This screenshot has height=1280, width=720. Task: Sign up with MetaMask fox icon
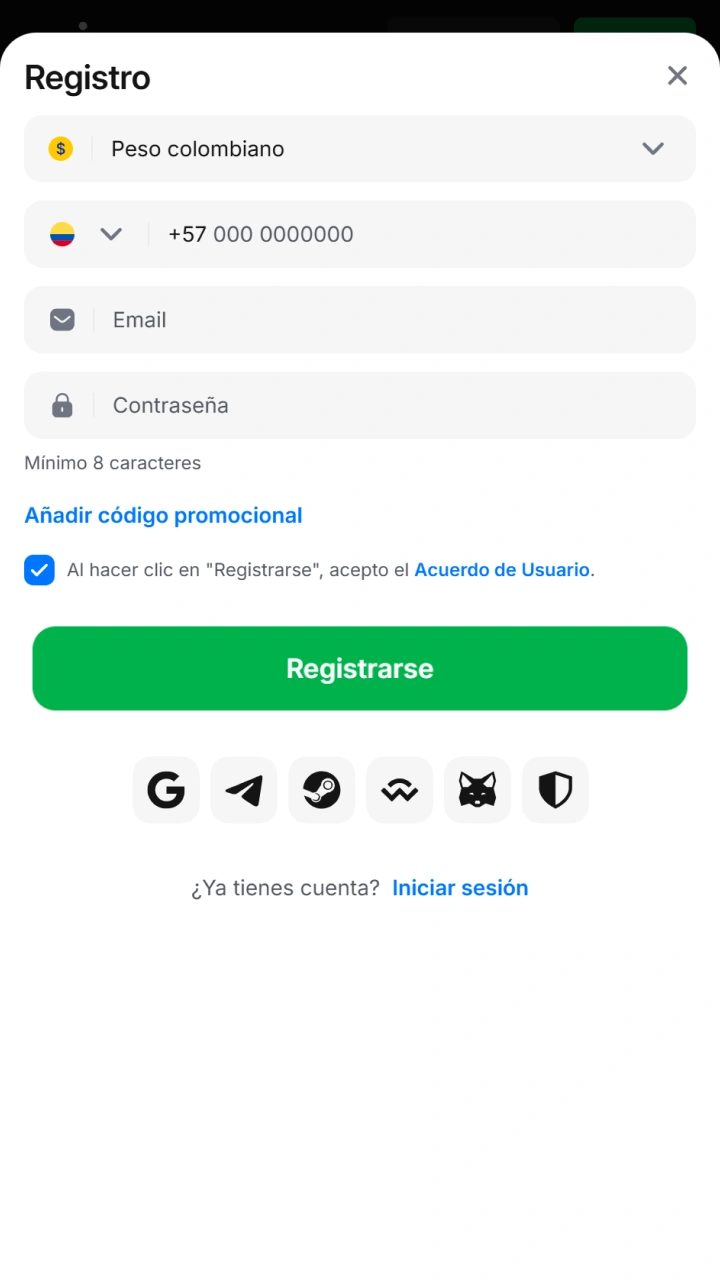click(478, 790)
